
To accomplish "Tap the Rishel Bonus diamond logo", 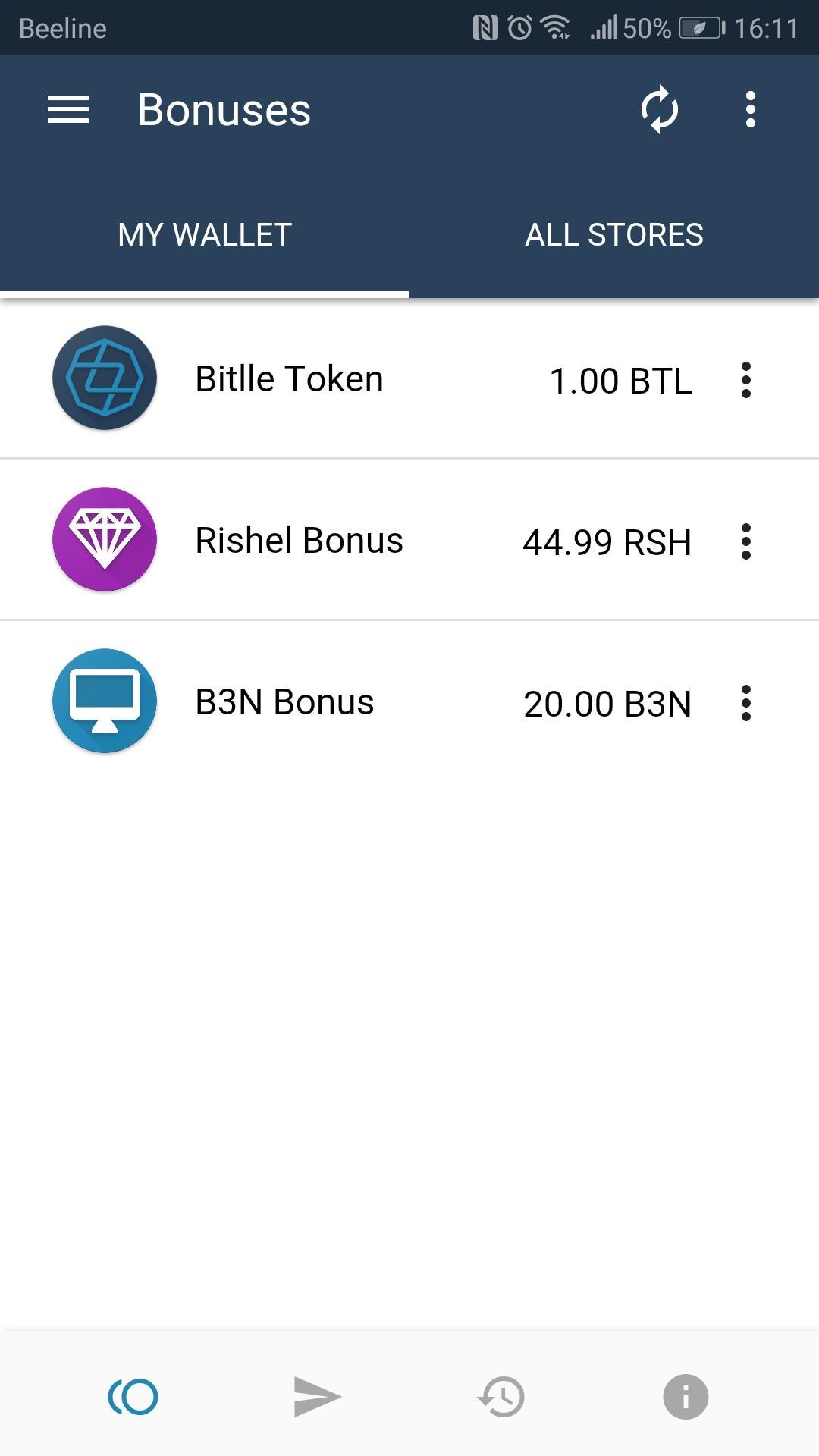I will coord(103,539).
